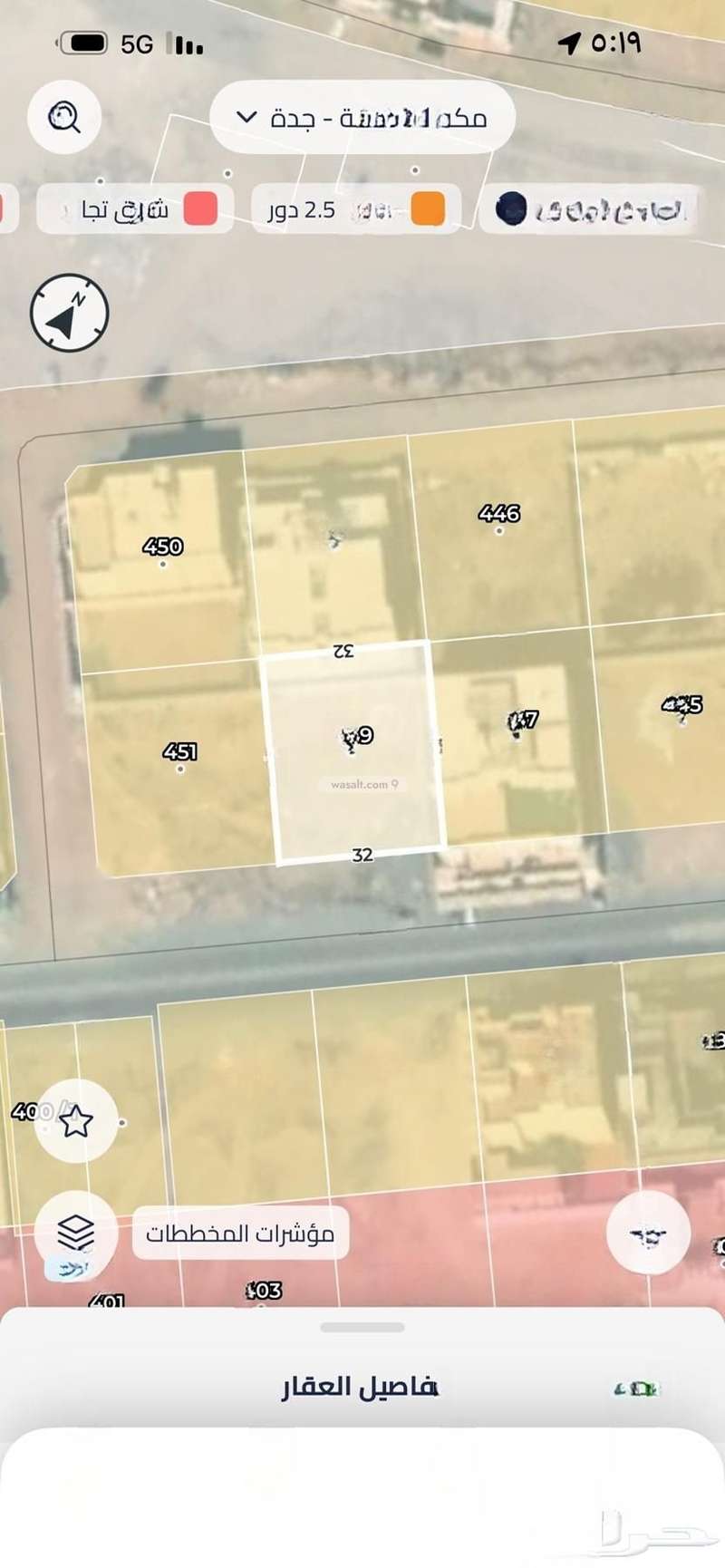
Task: Select the highlighted plot 9 outline
Action: (352, 752)
